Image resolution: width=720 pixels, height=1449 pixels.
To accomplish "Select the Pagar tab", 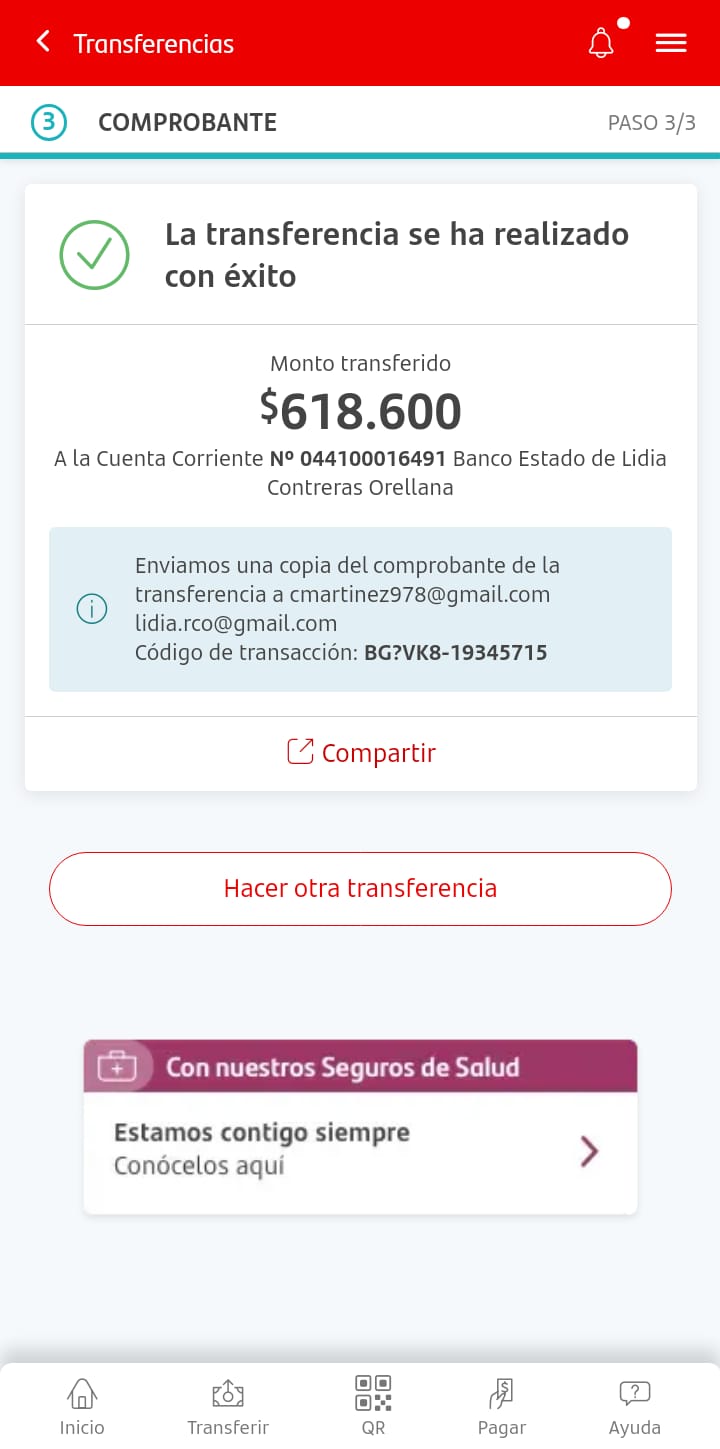I will click(x=502, y=1406).
